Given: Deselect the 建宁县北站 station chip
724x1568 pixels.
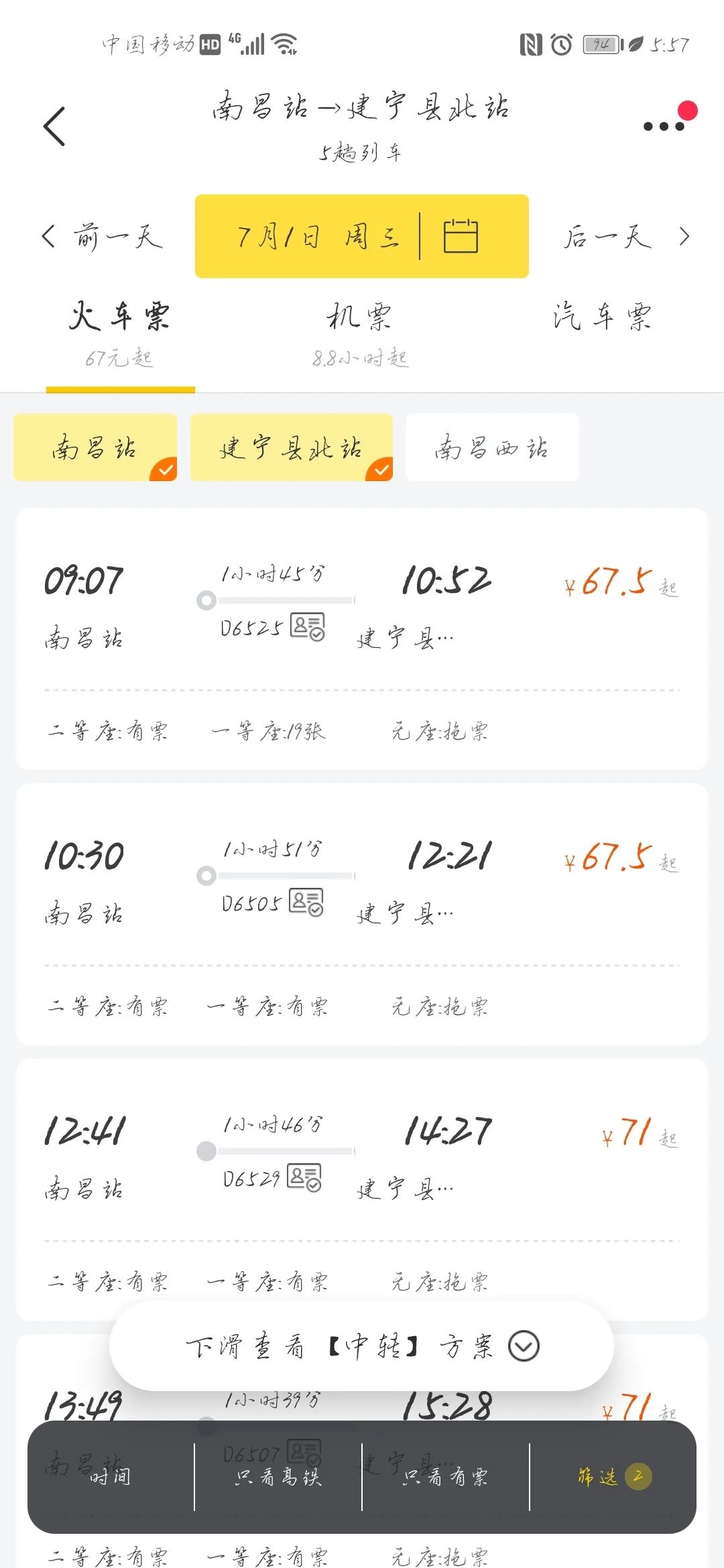Looking at the screenshot, I should tap(291, 447).
